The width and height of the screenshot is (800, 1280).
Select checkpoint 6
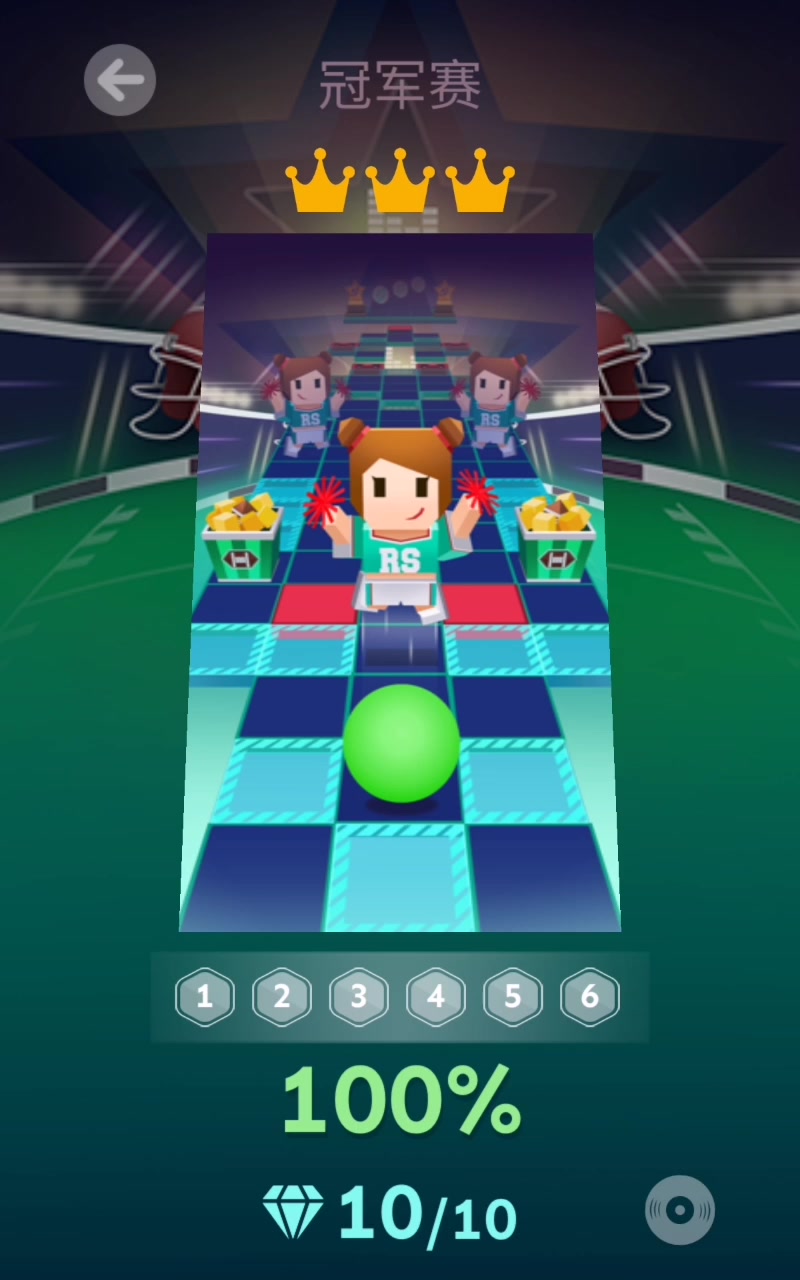(x=590, y=997)
